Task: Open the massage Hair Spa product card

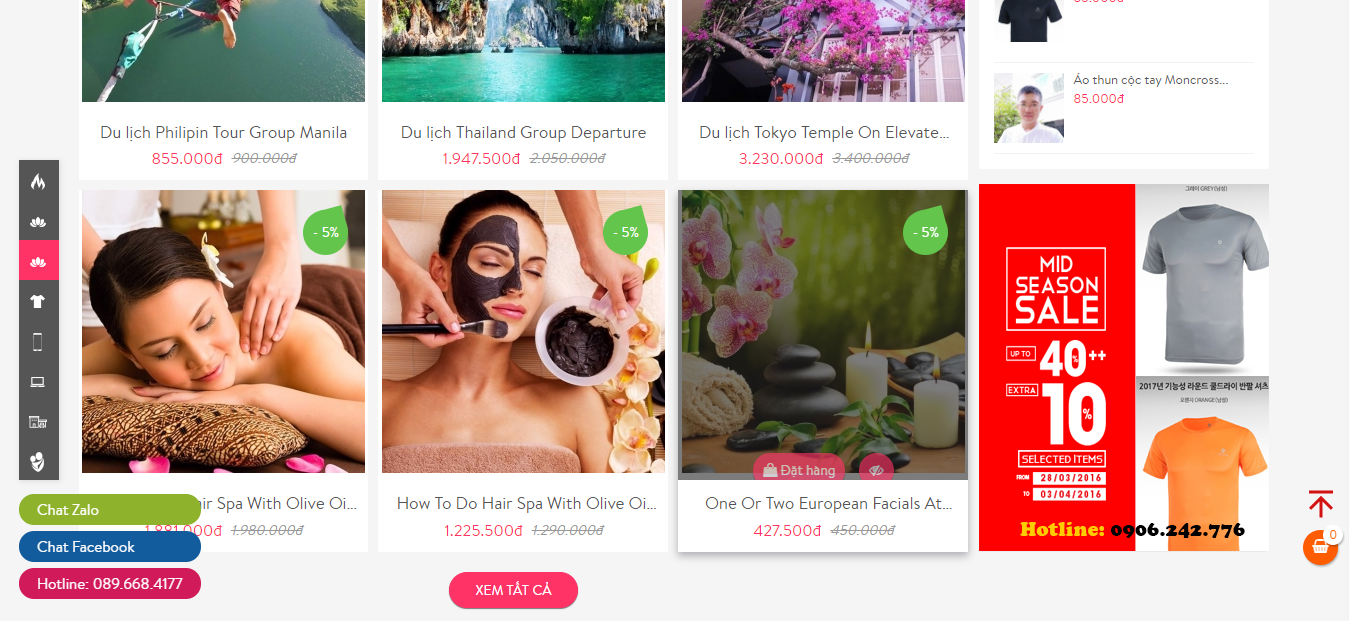Action: pyautogui.click(x=223, y=331)
